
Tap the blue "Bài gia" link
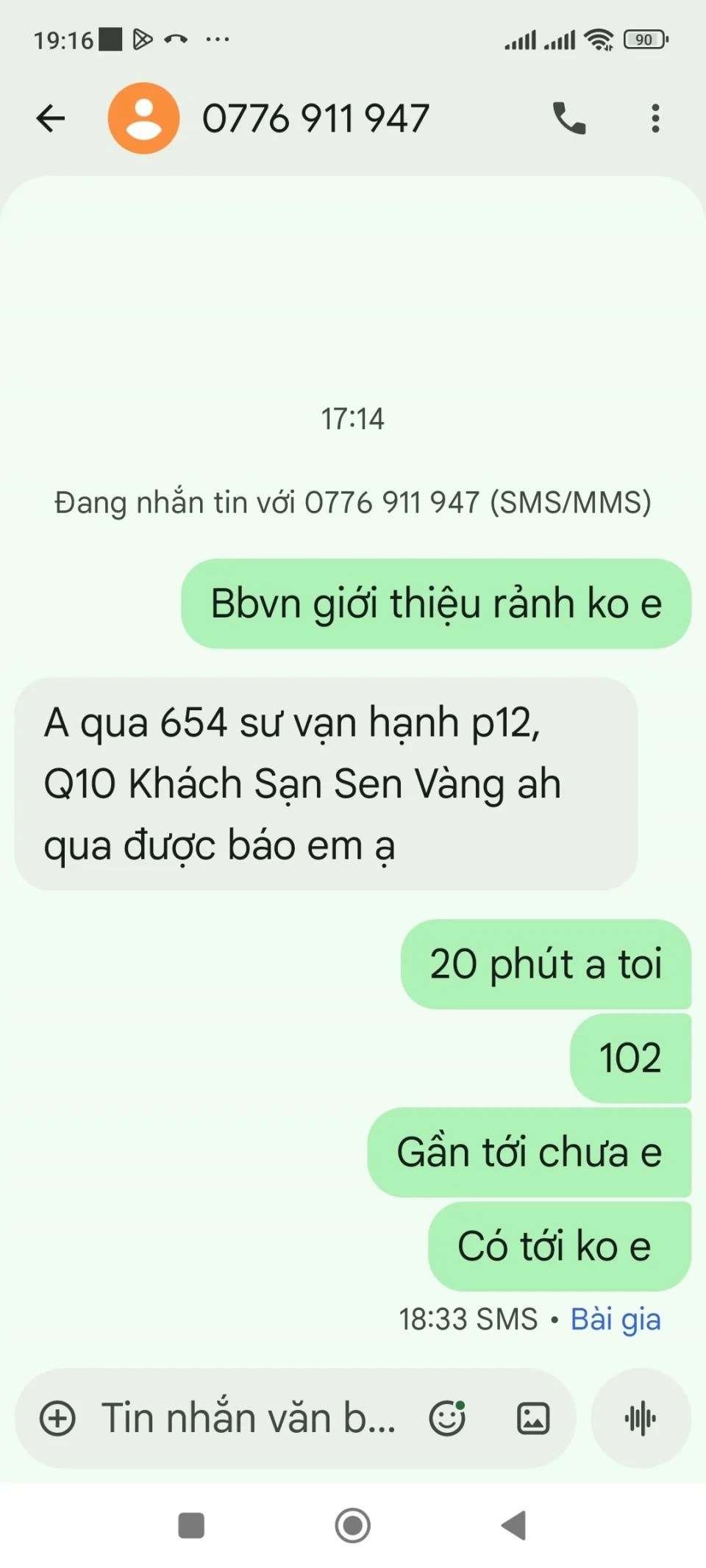[616, 1320]
